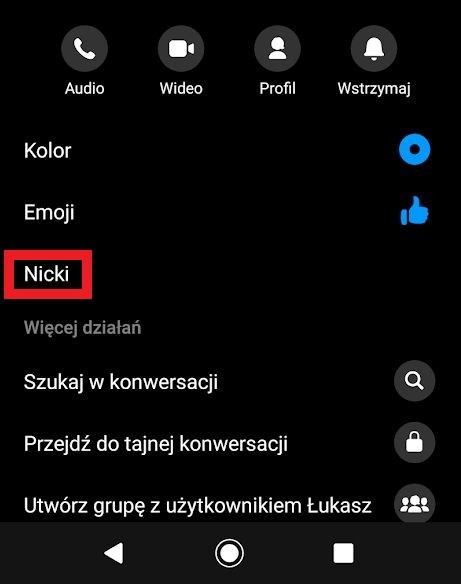Tap Utwórz grupę z użytkownikiem Łukasz

pyautogui.click(x=230, y=505)
